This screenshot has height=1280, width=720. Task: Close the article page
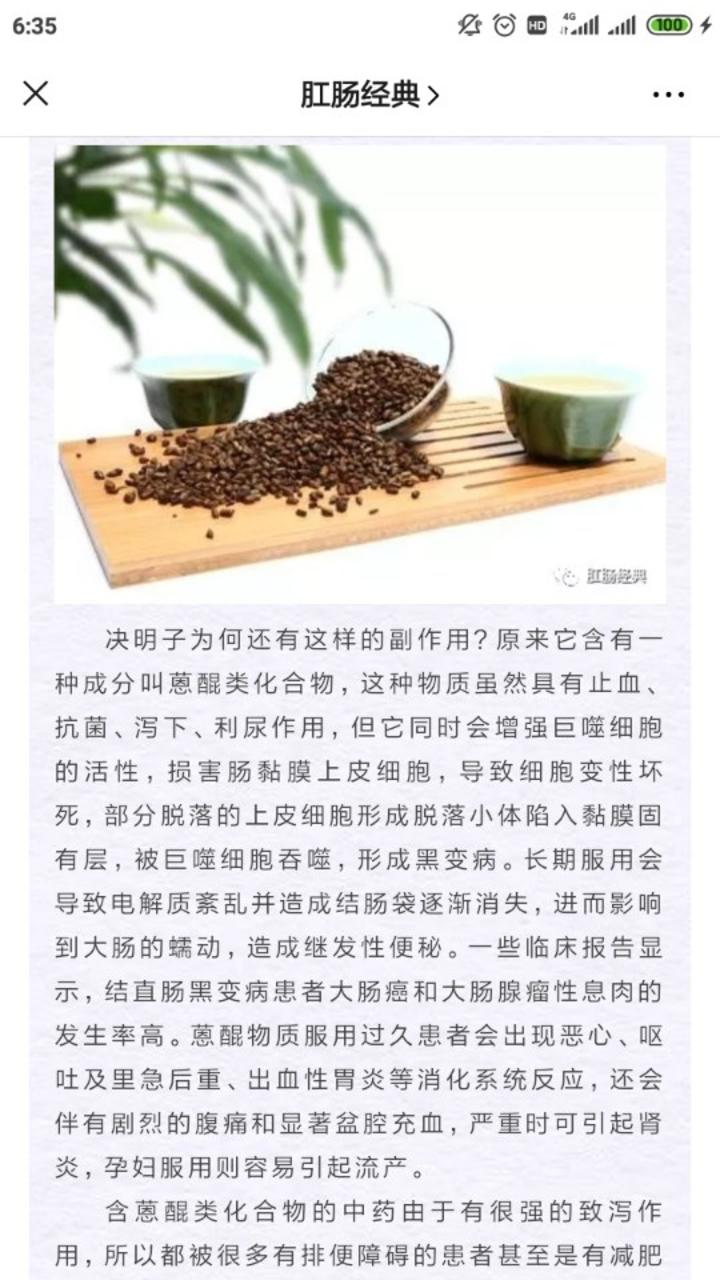(36, 94)
